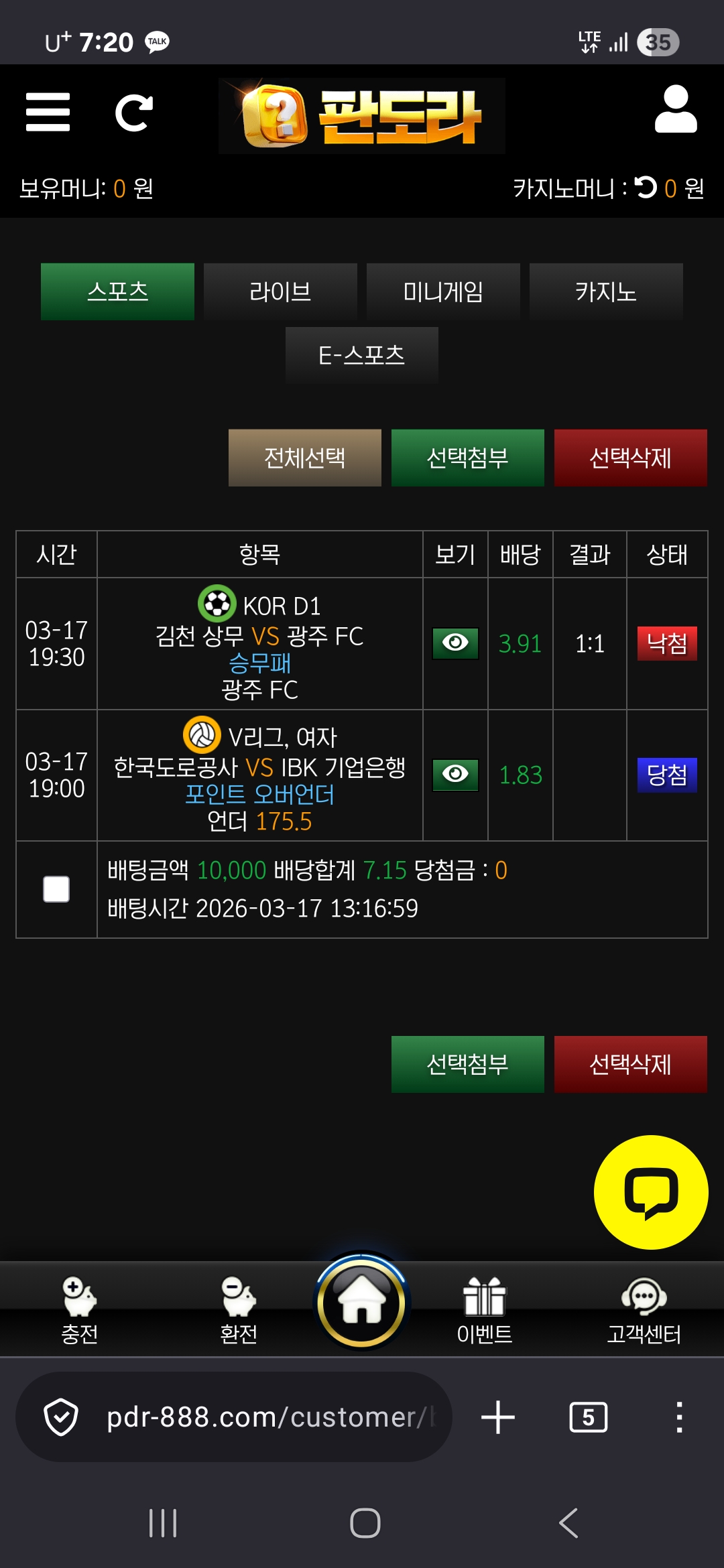Open the user profile icon

click(x=675, y=109)
